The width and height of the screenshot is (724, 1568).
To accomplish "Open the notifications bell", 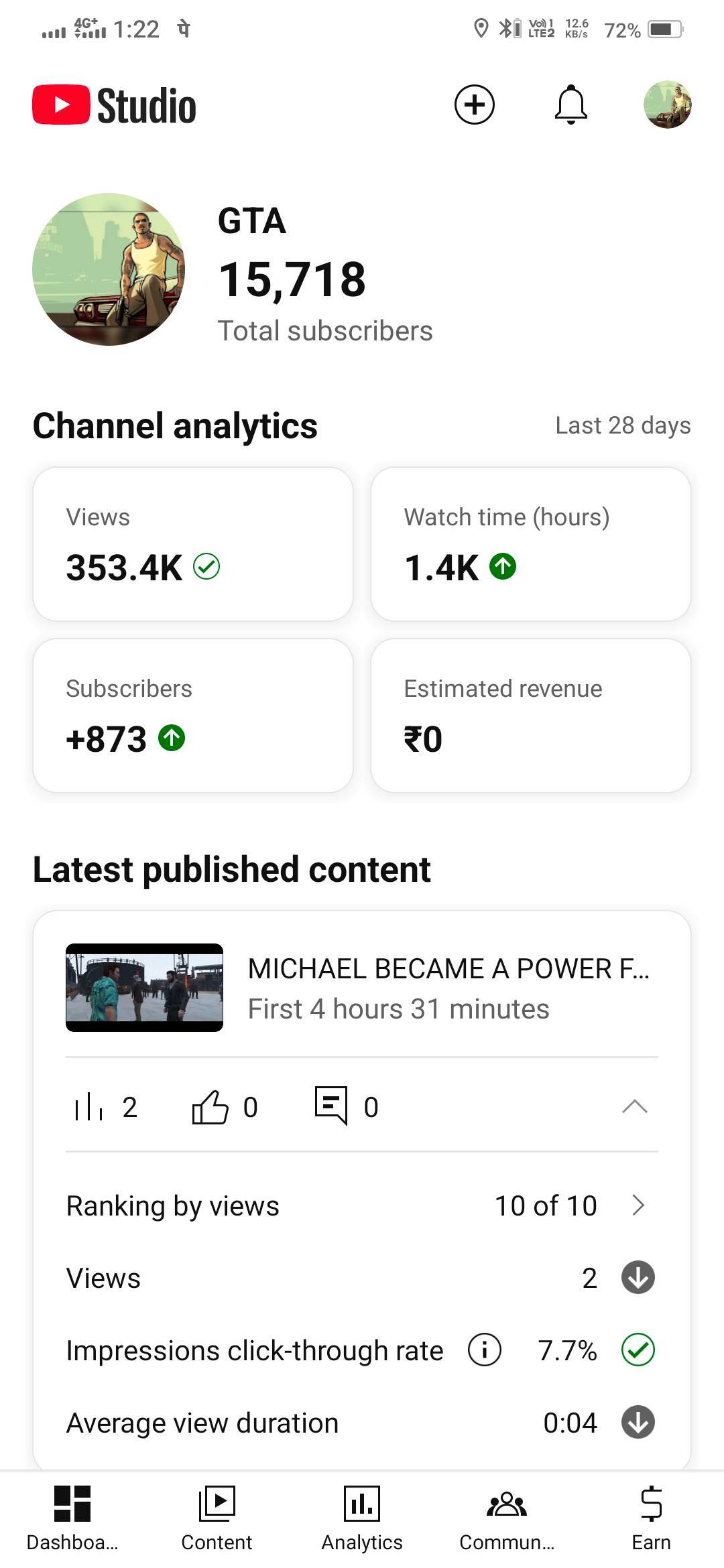I will (x=571, y=105).
